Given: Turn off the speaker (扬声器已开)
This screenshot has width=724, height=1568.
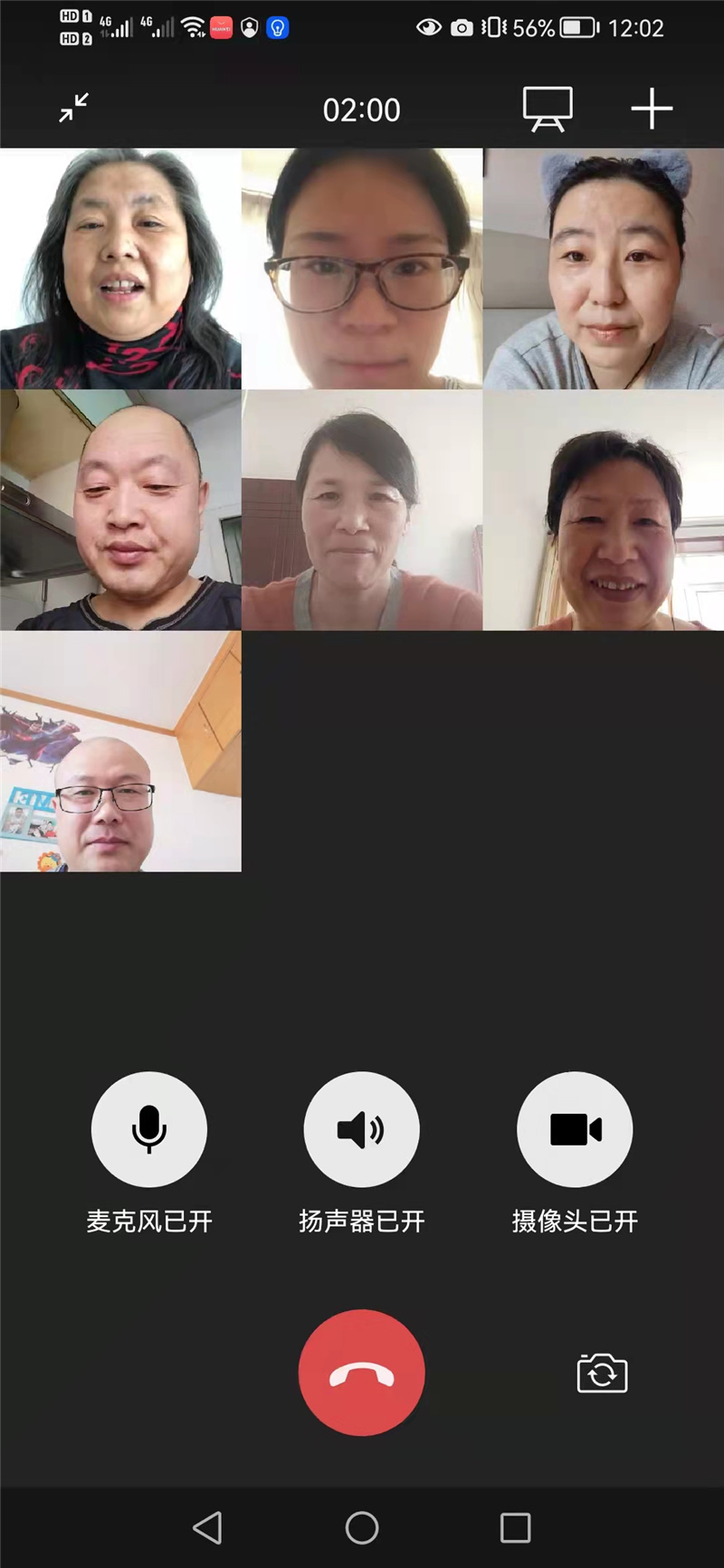Looking at the screenshot, I should (361, 1129).
